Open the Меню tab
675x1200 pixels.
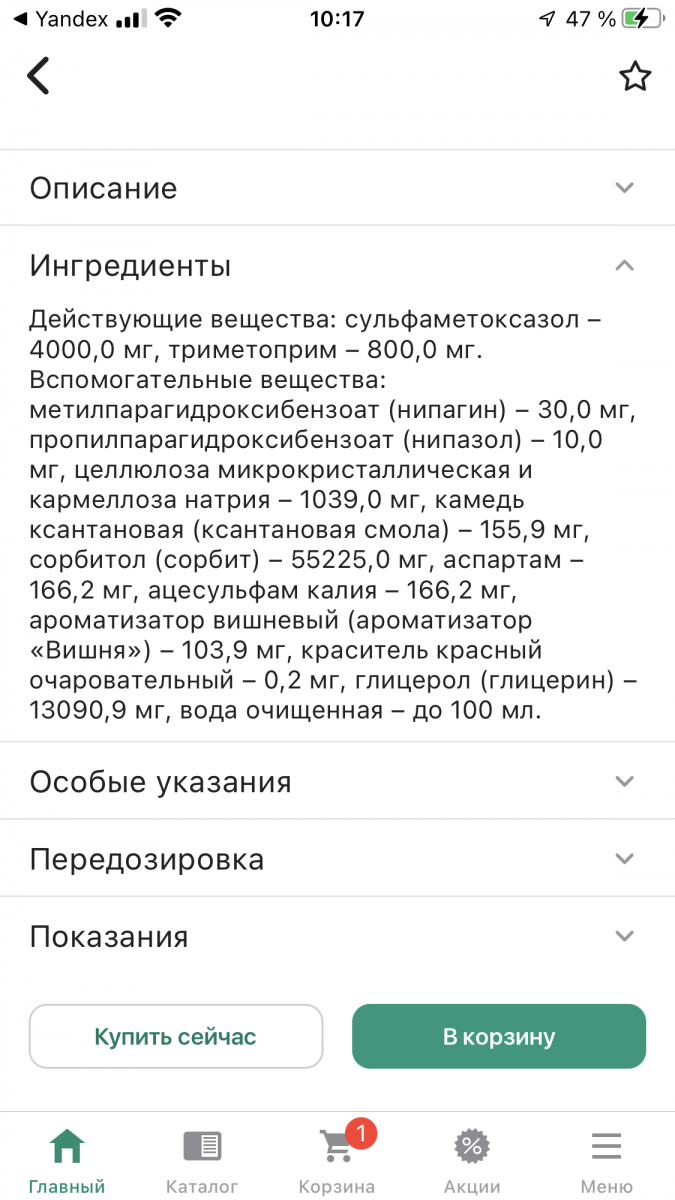pyautogui.click(x=606, y=1160)
